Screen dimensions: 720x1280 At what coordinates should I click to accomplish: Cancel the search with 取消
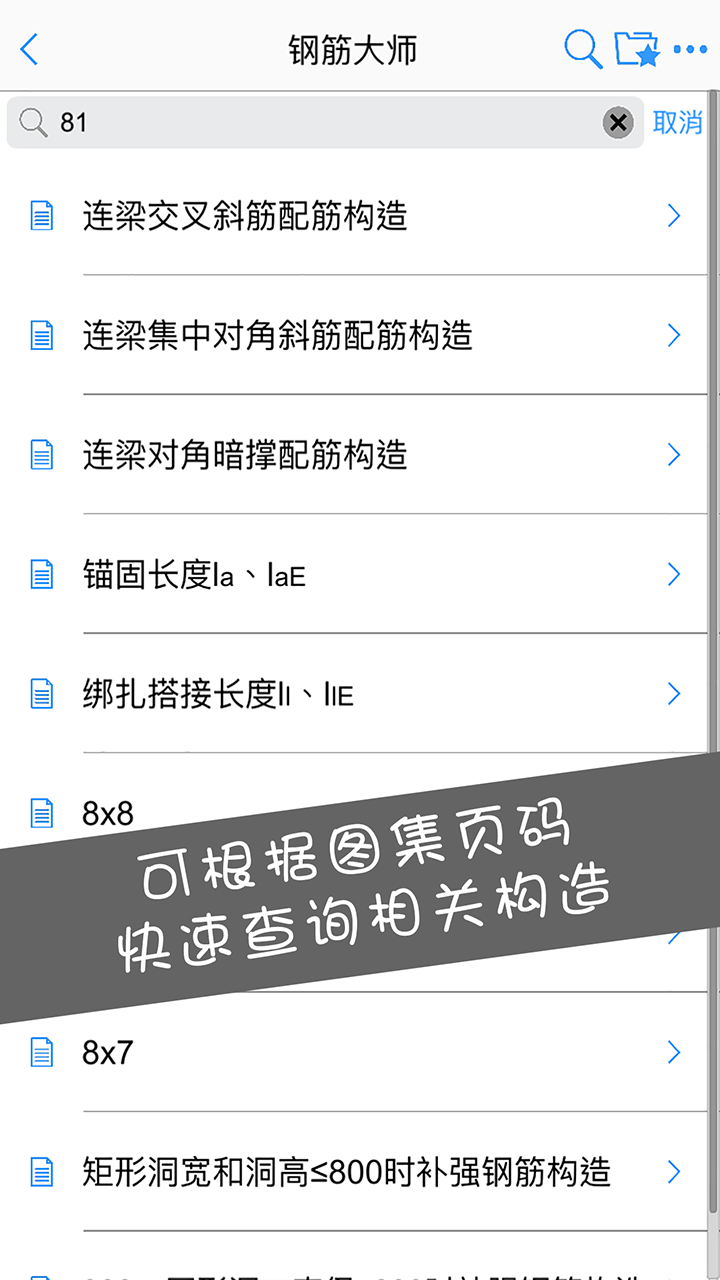(678, 122)
